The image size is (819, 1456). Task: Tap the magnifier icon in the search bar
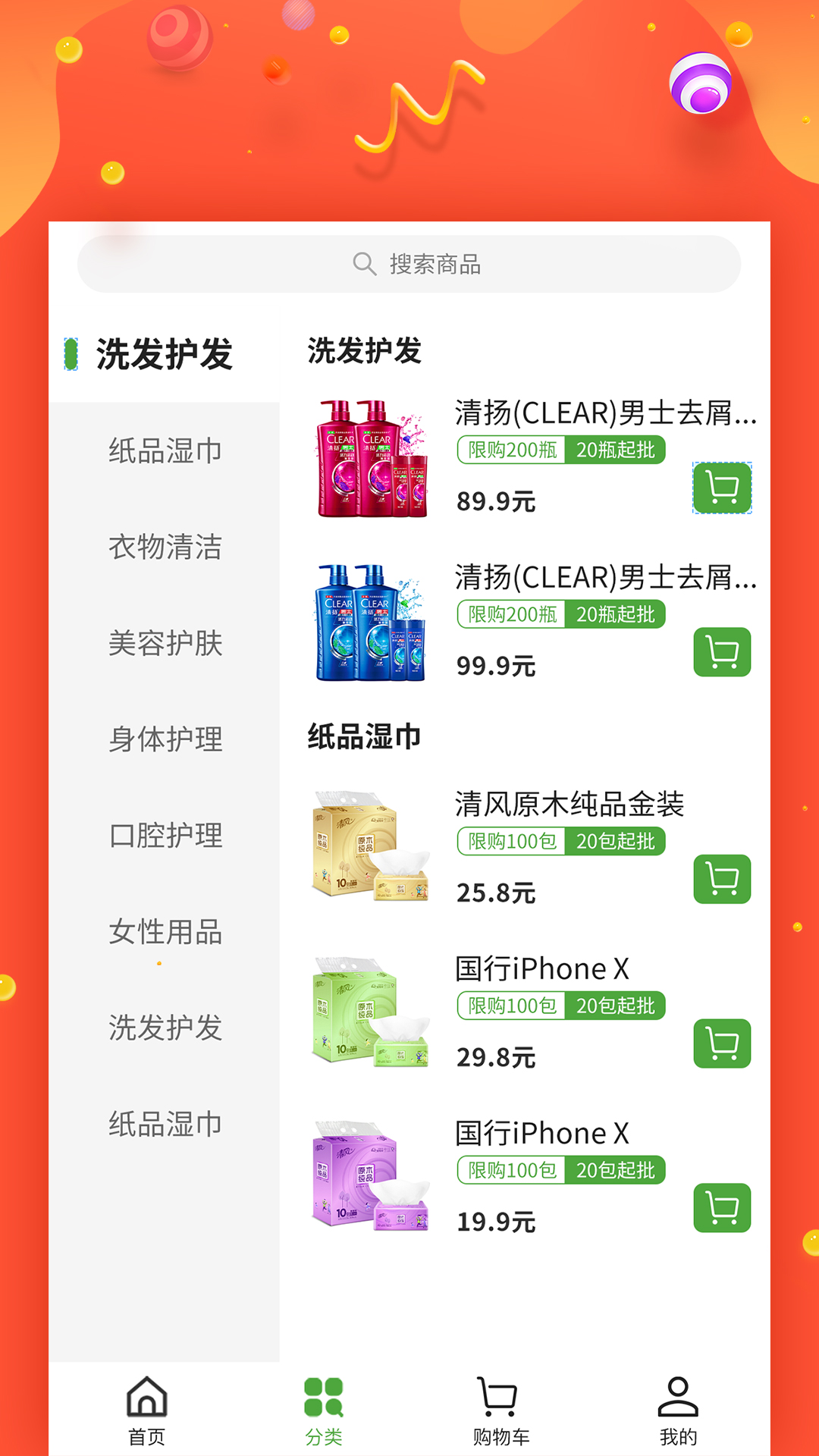click(366, 263)
